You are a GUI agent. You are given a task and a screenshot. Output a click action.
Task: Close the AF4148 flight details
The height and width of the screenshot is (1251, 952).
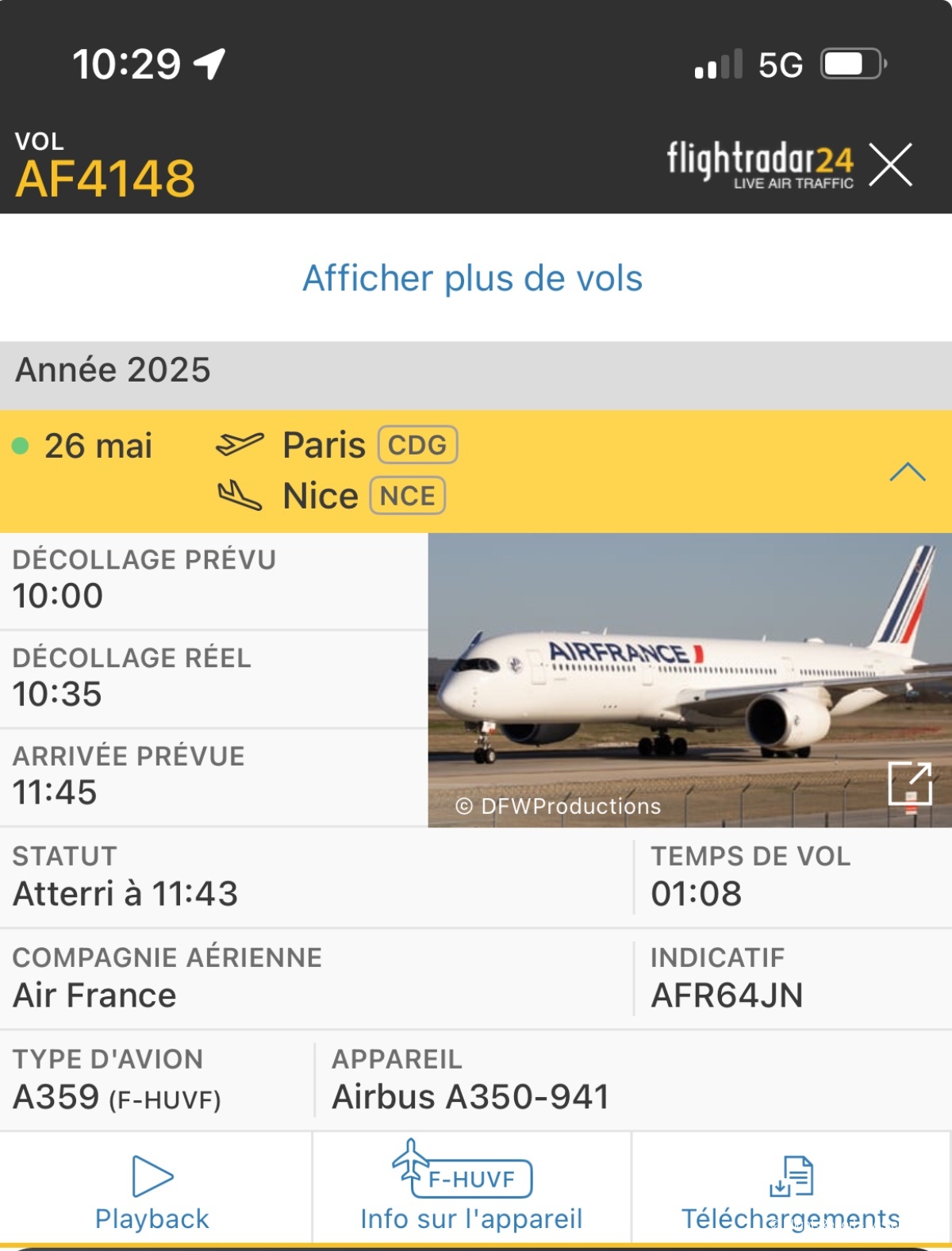890,165
